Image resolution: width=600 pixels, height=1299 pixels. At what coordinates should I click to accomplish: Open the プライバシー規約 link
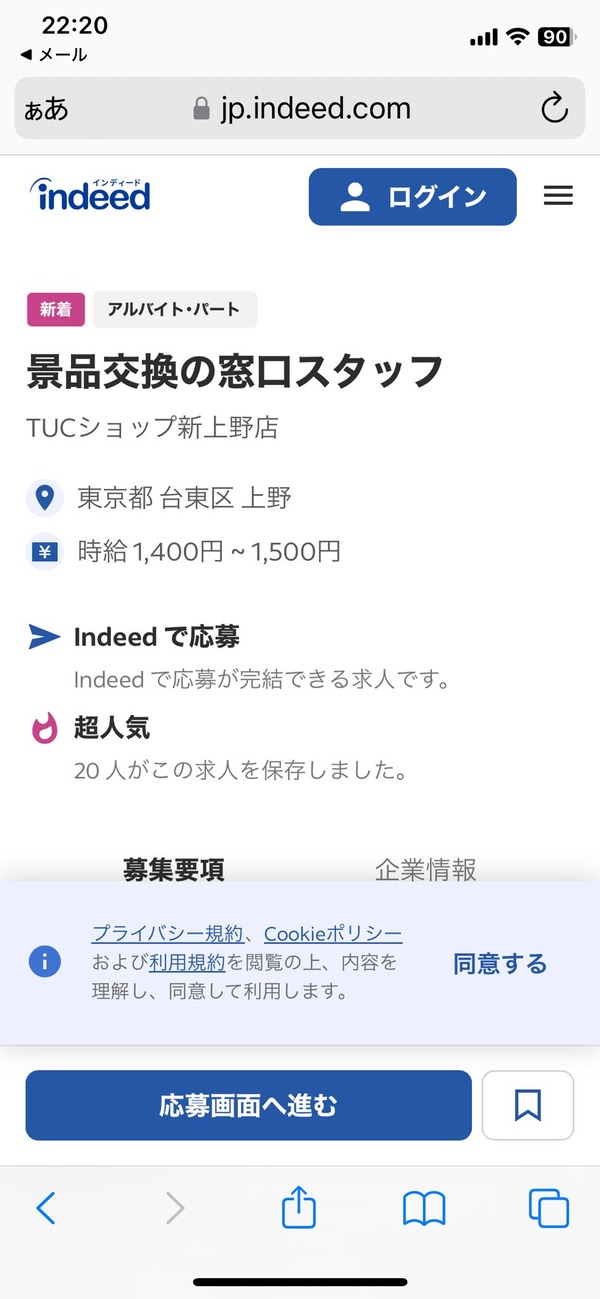168,934
